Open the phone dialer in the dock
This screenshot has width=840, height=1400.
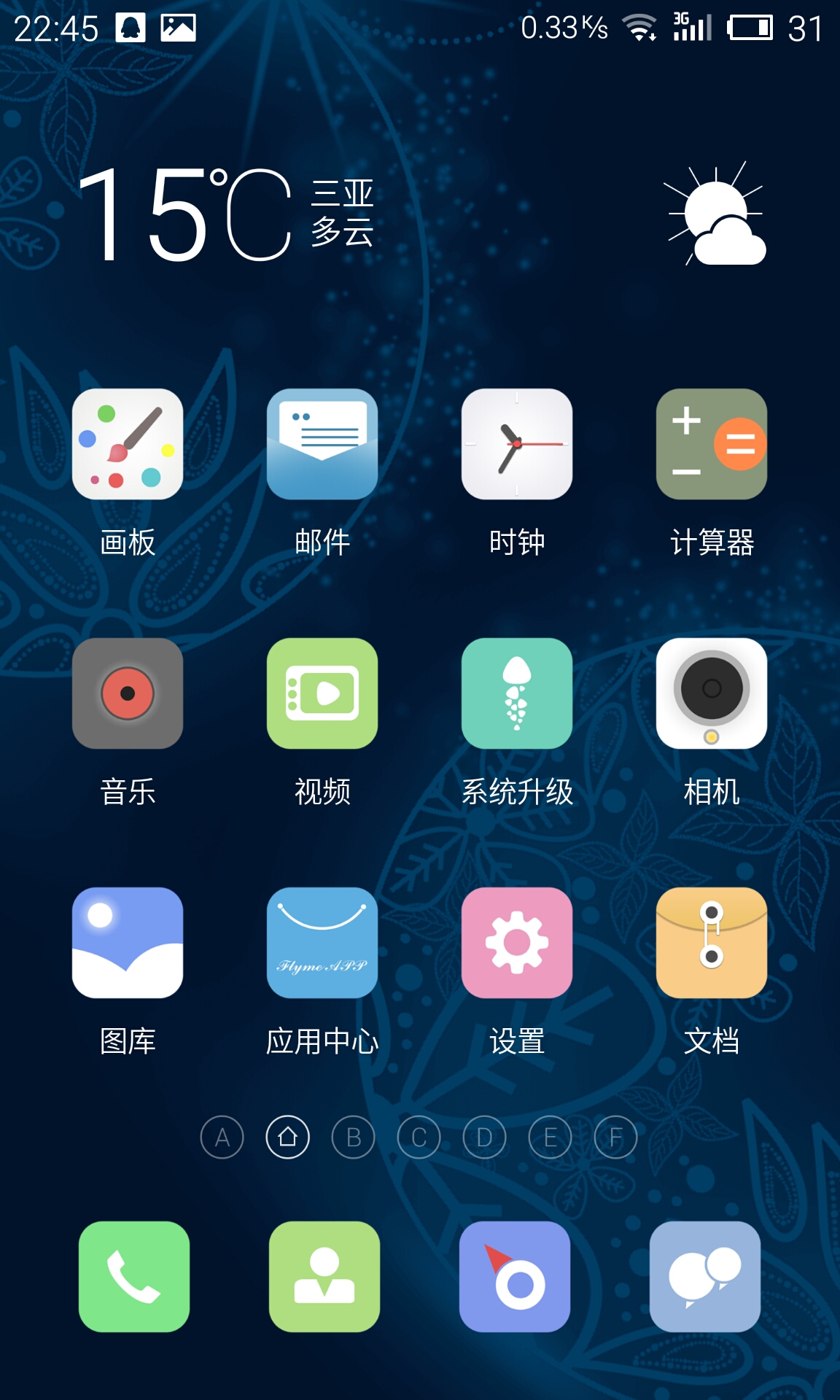(134, 1277)
